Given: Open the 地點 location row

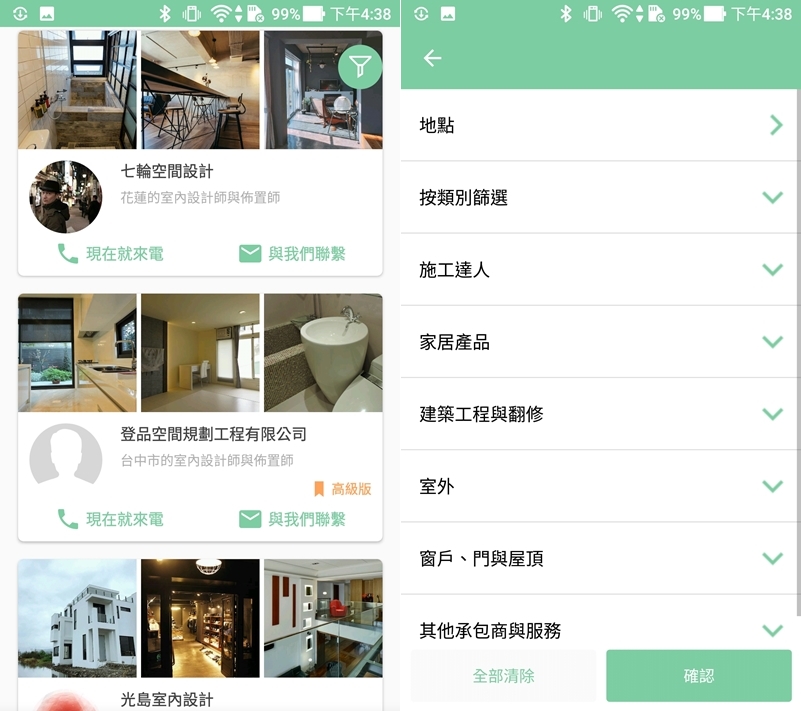Looking at the screenshot, I should click(x=600, y=125).
